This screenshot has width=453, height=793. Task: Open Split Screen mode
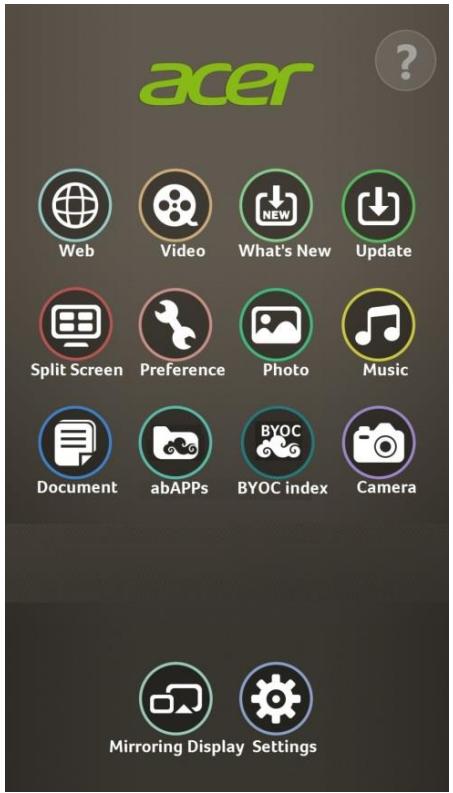pos(75,324)
